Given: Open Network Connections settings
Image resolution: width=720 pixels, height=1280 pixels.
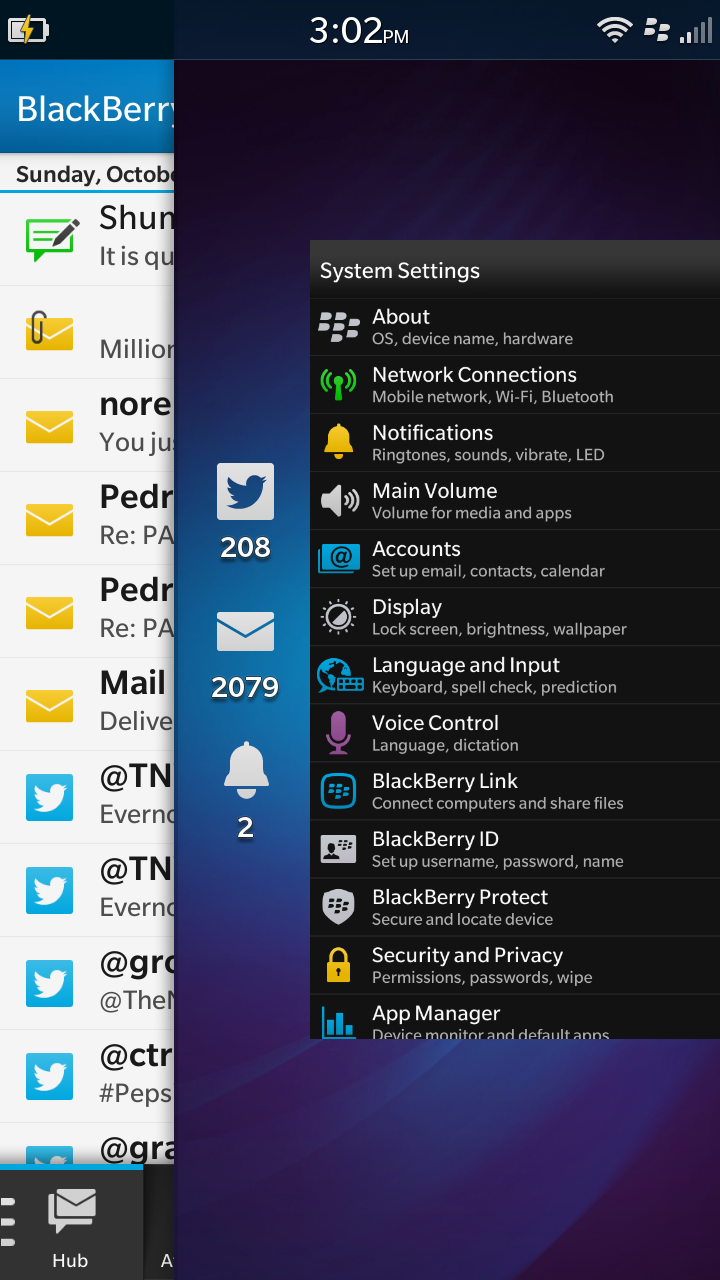Looking at the screenshot, I should pyautogui.click(x=515, y=385).
